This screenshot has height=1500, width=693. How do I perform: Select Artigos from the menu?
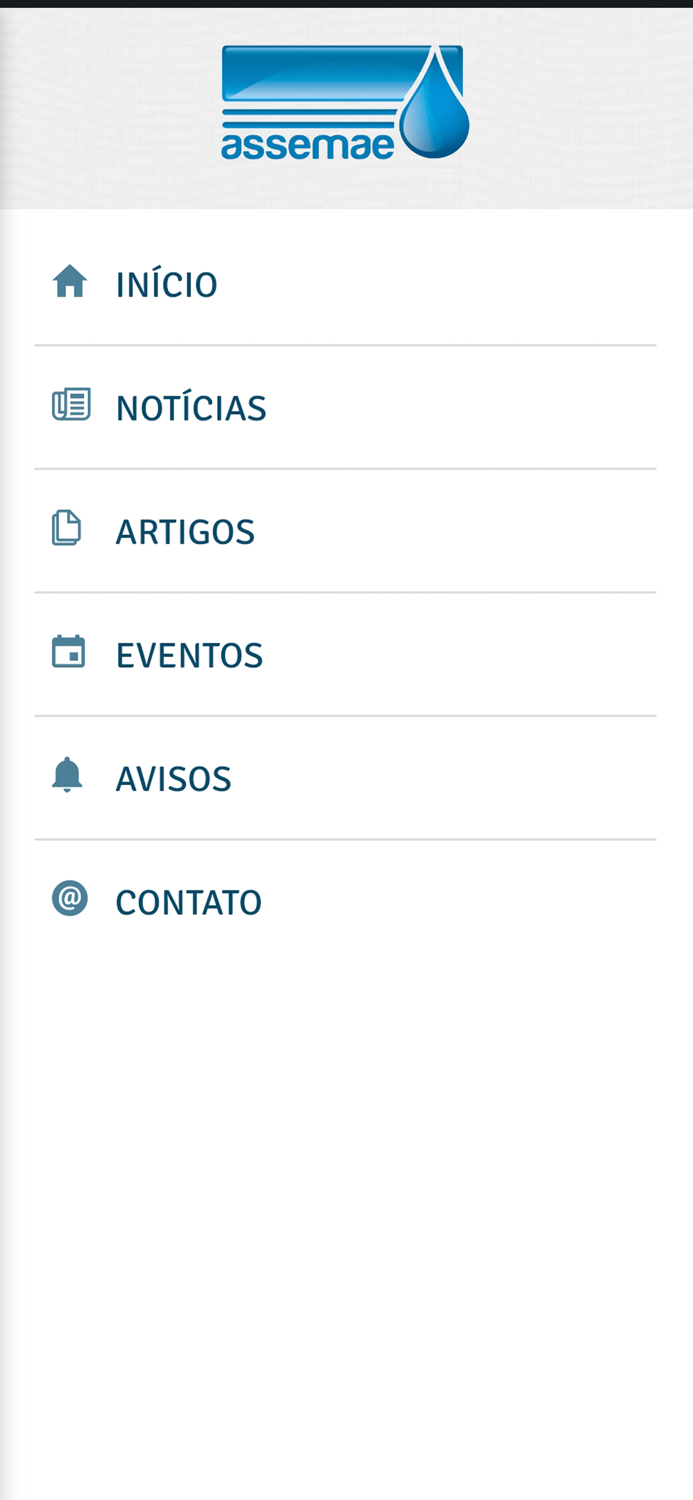(185, 532)
